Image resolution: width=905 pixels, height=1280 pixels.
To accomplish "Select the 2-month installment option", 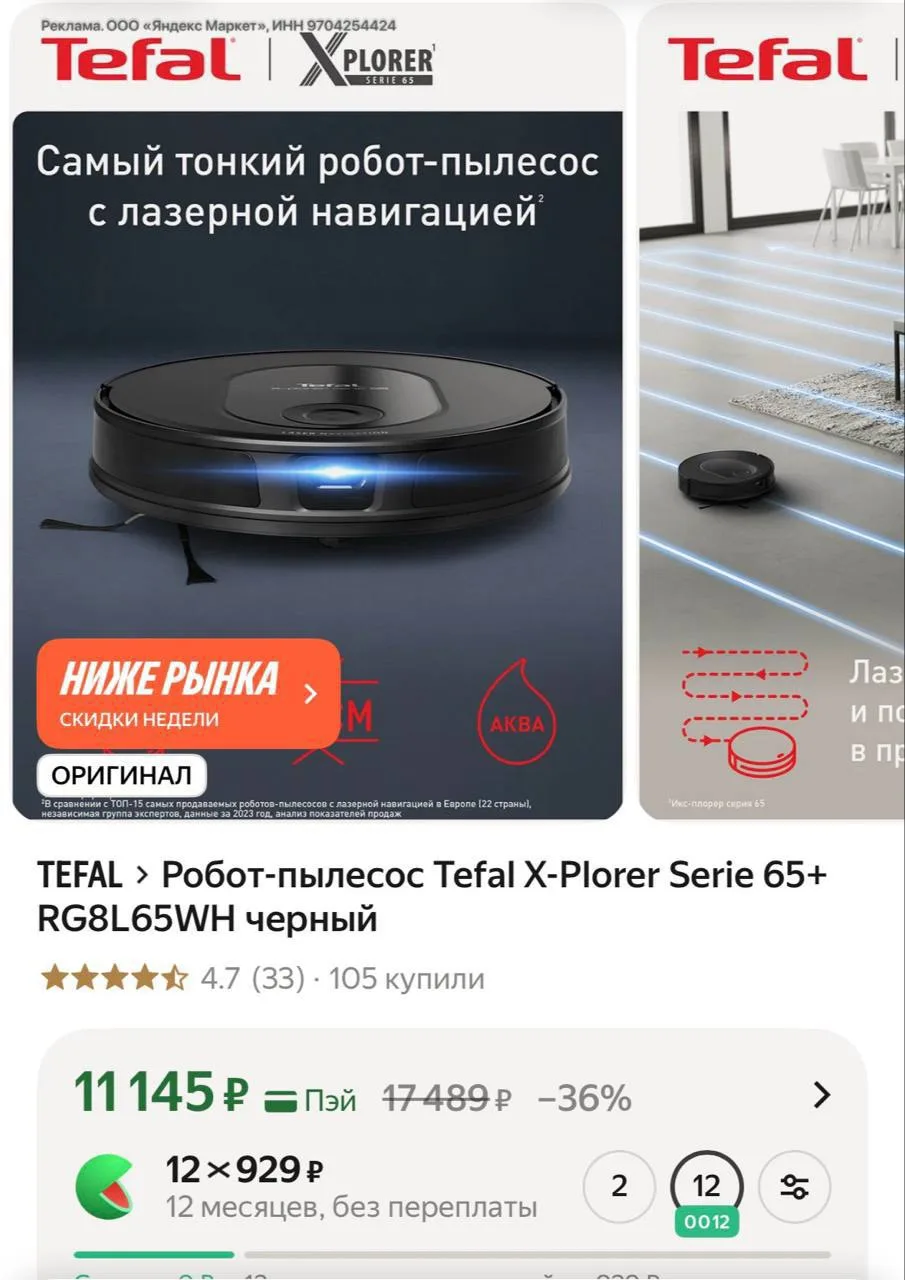I will 619,1186.
